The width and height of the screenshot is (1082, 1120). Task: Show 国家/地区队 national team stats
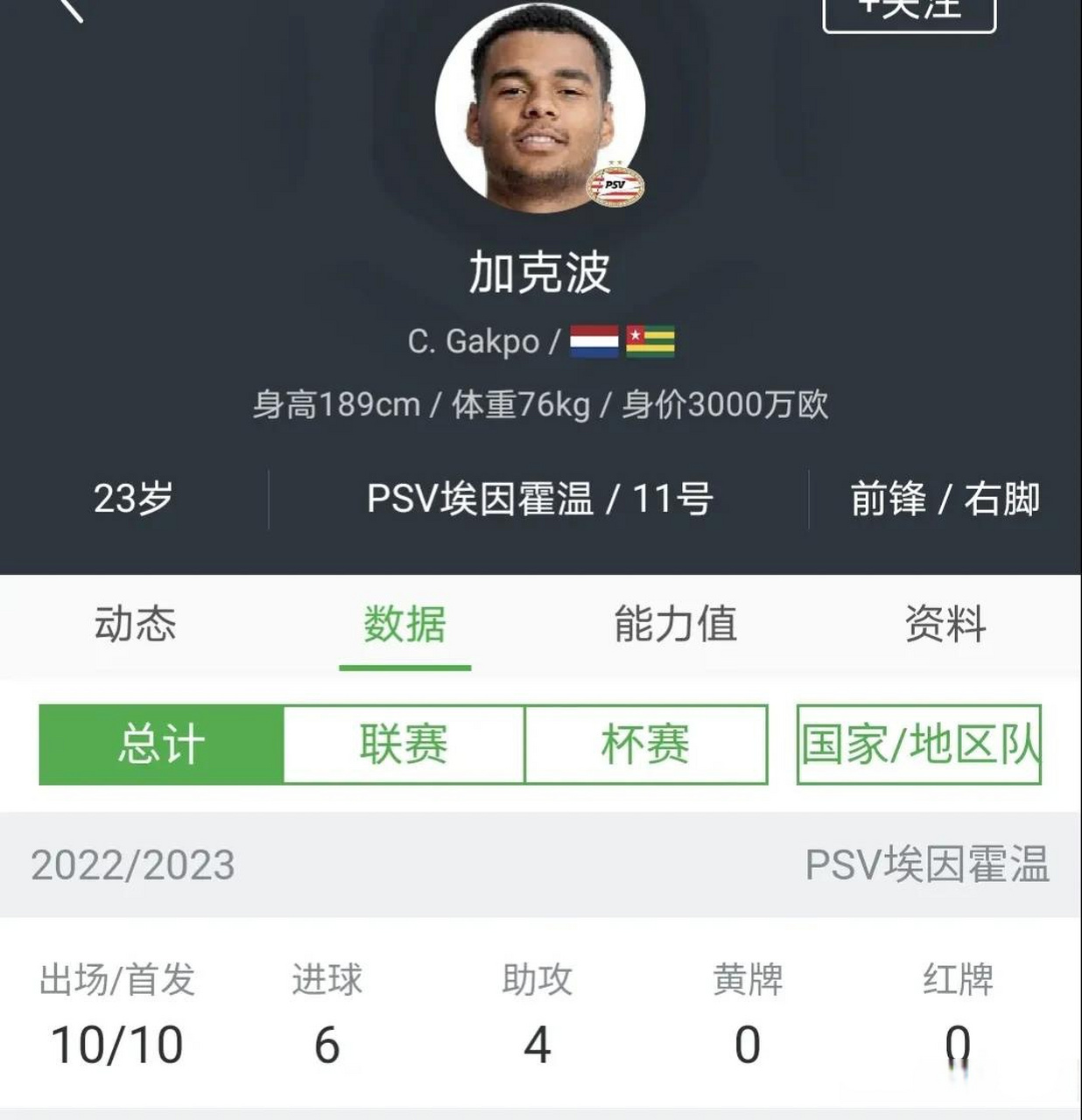919,745
